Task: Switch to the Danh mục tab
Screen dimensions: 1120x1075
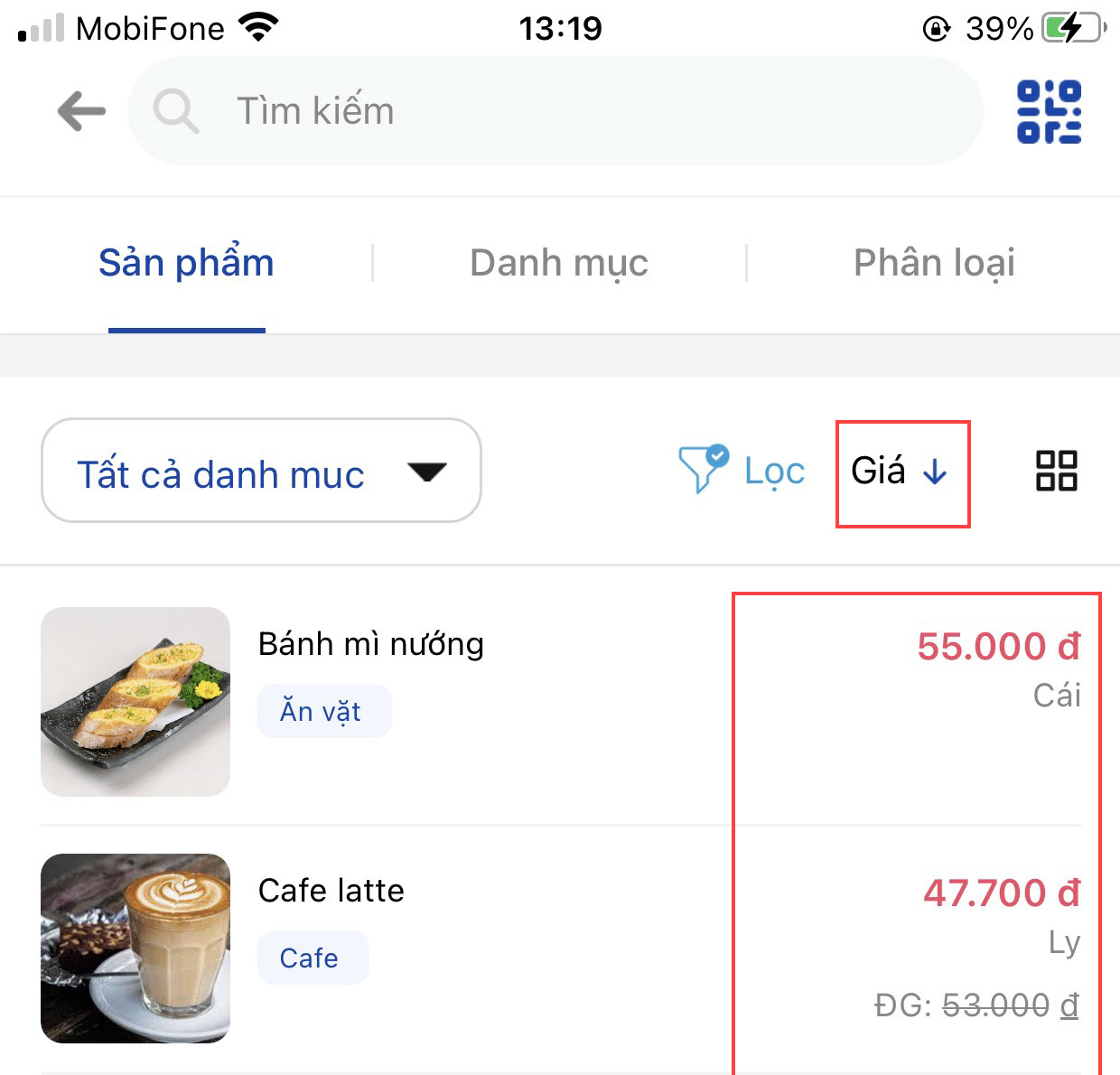Action: coord(559,263)
